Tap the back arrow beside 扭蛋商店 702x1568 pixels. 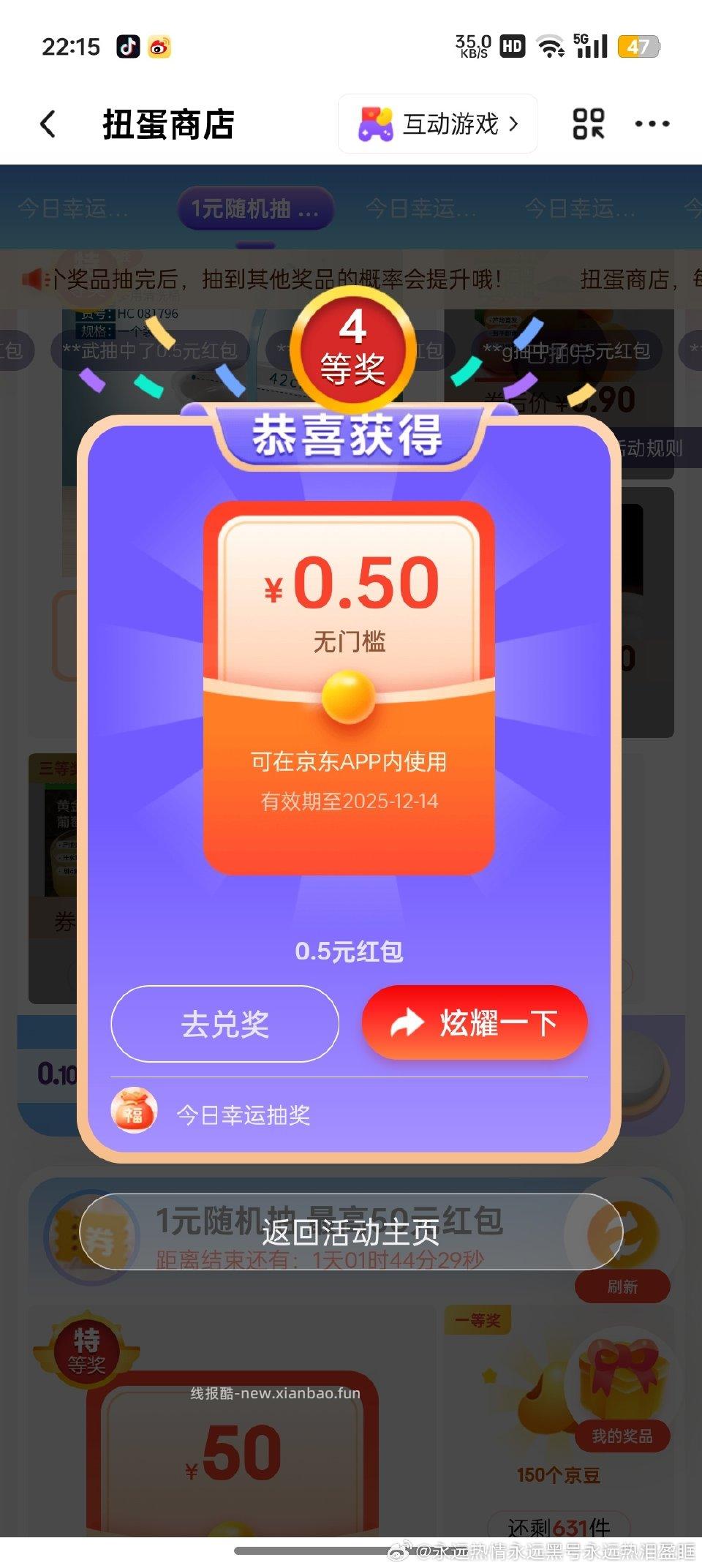pyautogui.click(x=48, y=124)
